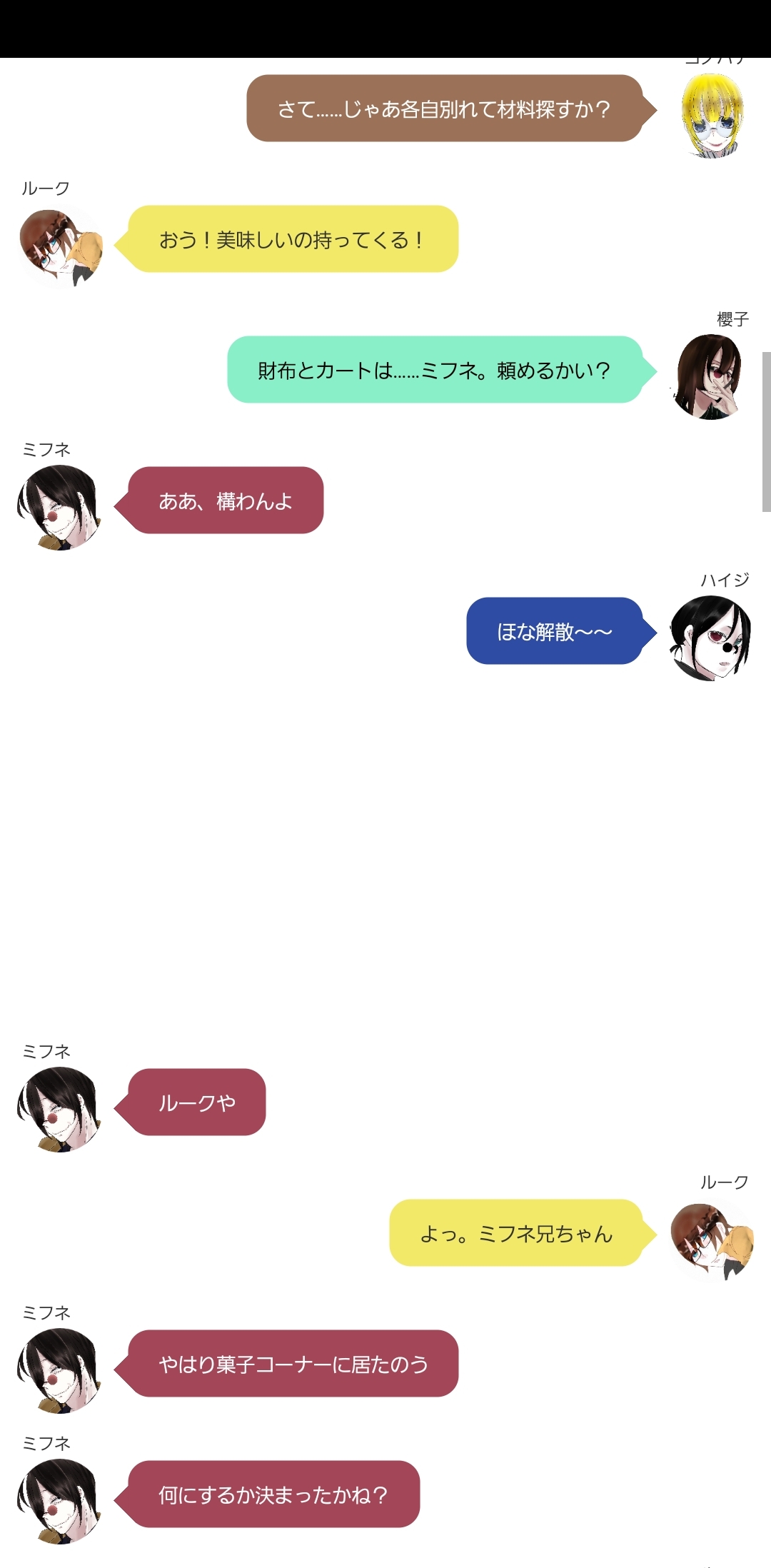The width and height of the screenshot is (771, 1568).
Task: Tap the gray scrollbar handle on the right edge
Action: click(766, 431)
